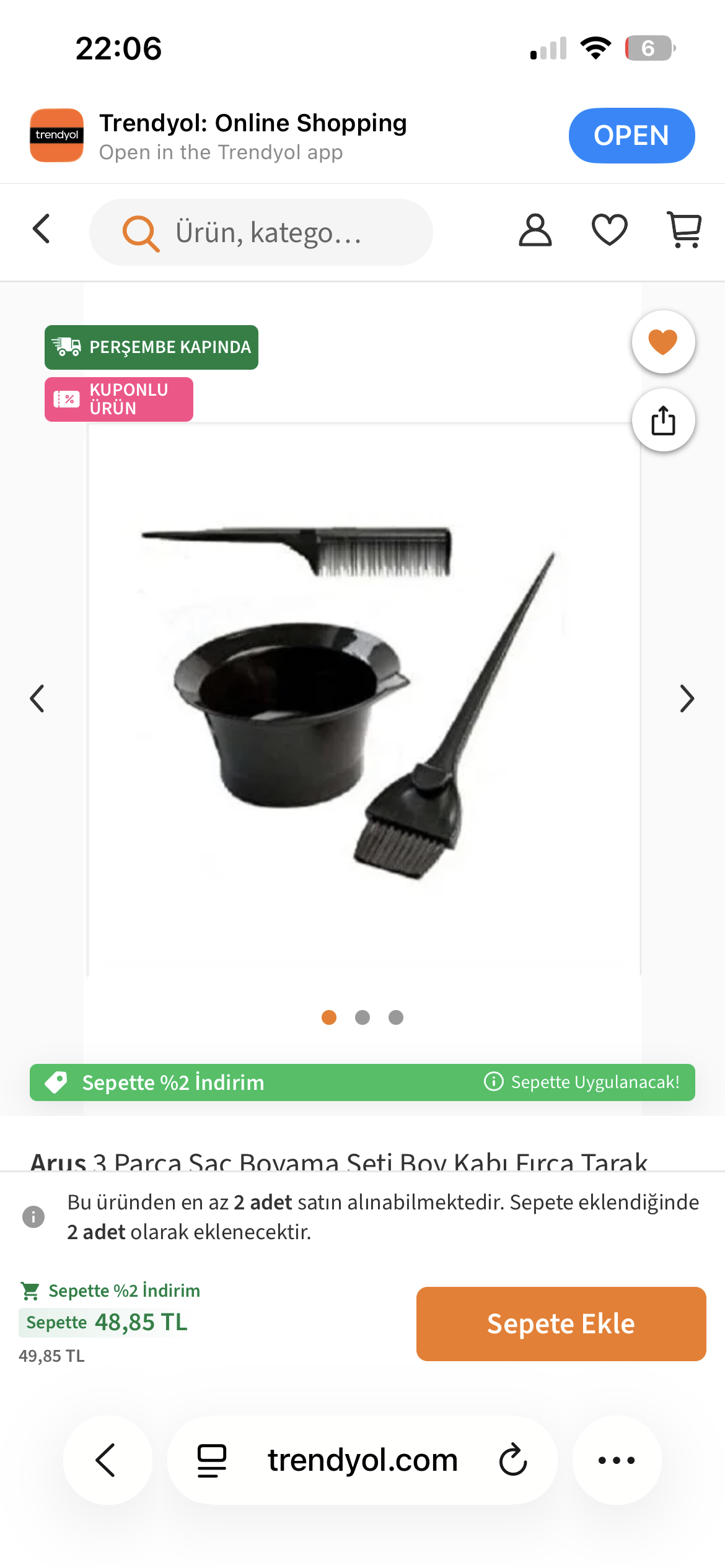Show the next product image
Image resolution: width=725 pixels, height=1568 pixels.
687,699
